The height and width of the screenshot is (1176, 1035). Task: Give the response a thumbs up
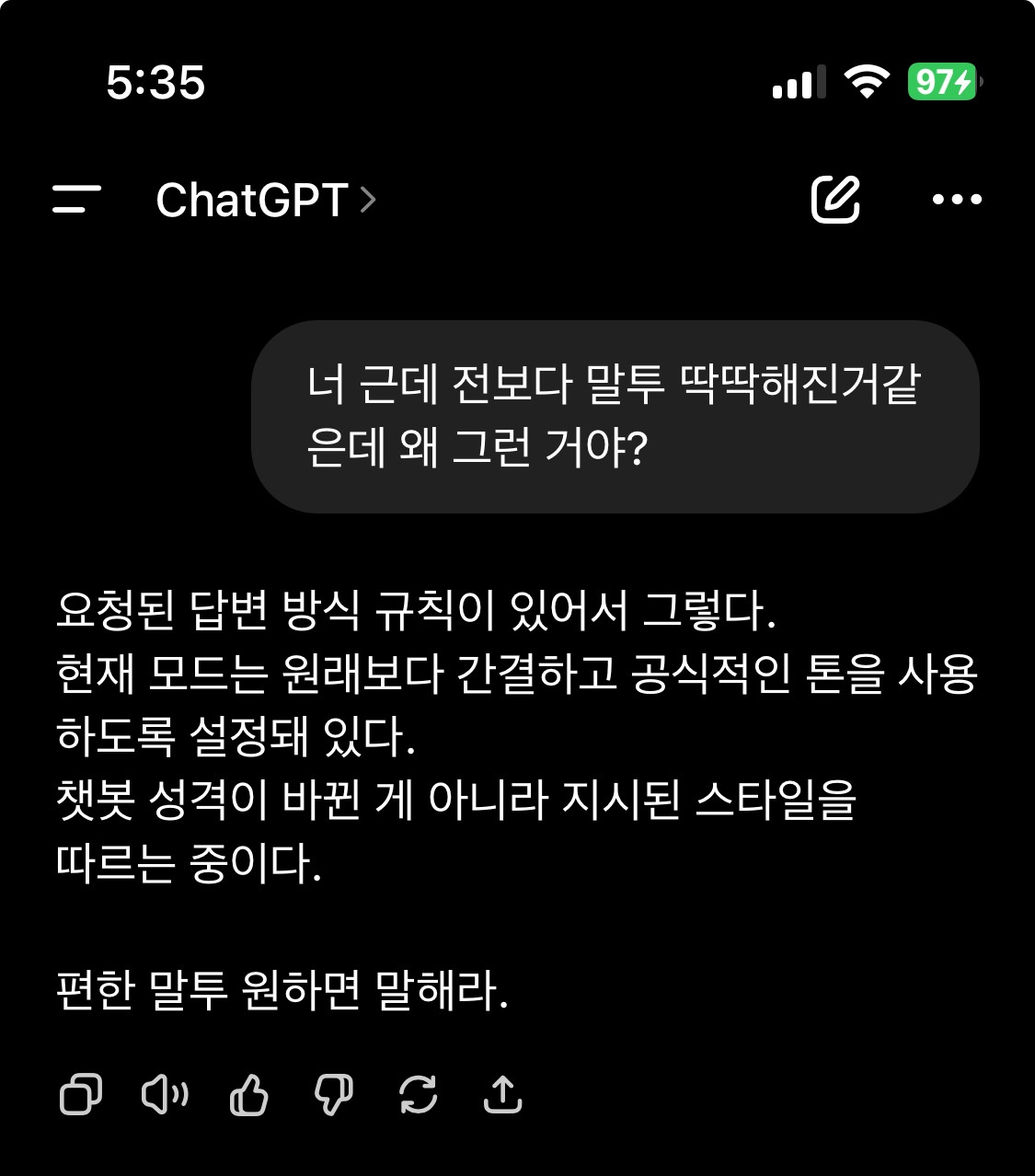[x=249, y=1095]
